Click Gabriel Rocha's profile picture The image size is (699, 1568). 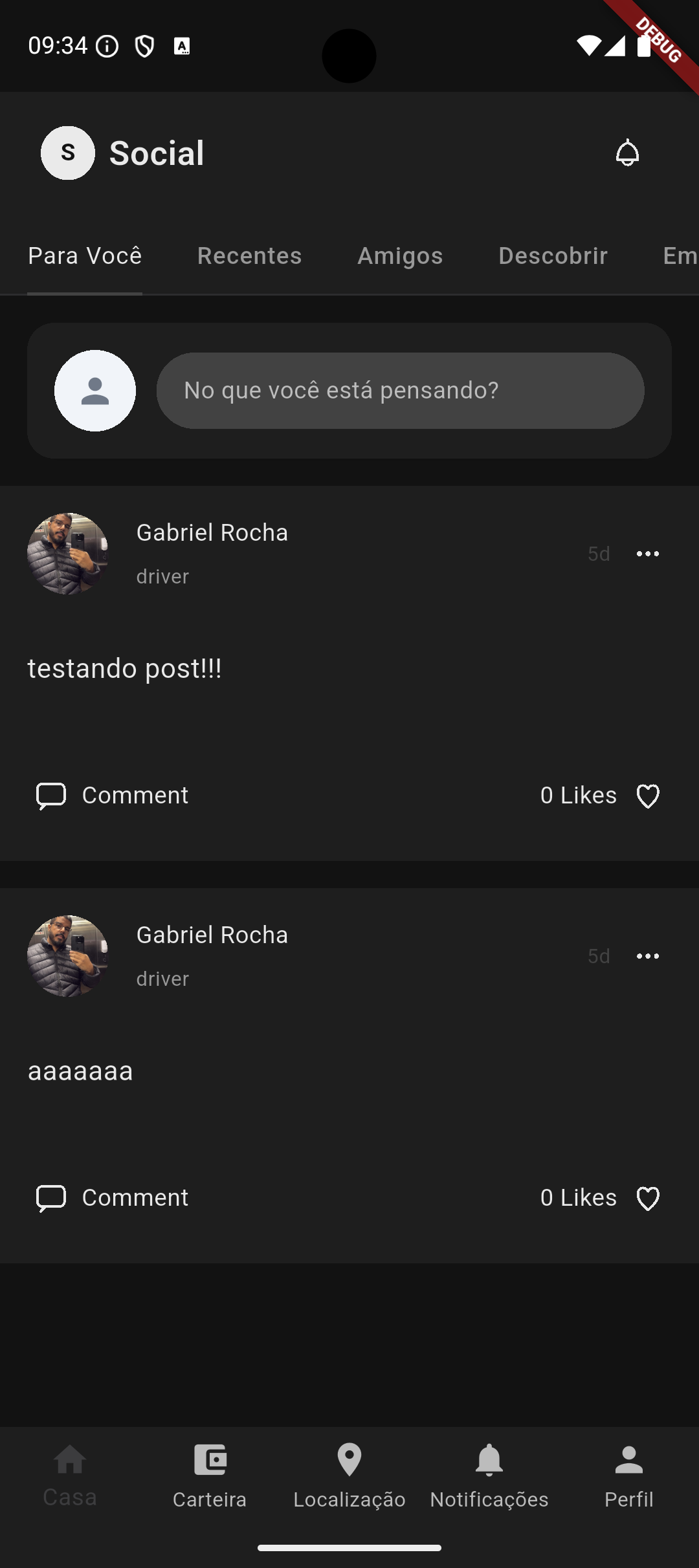click(x=67, y=554)
